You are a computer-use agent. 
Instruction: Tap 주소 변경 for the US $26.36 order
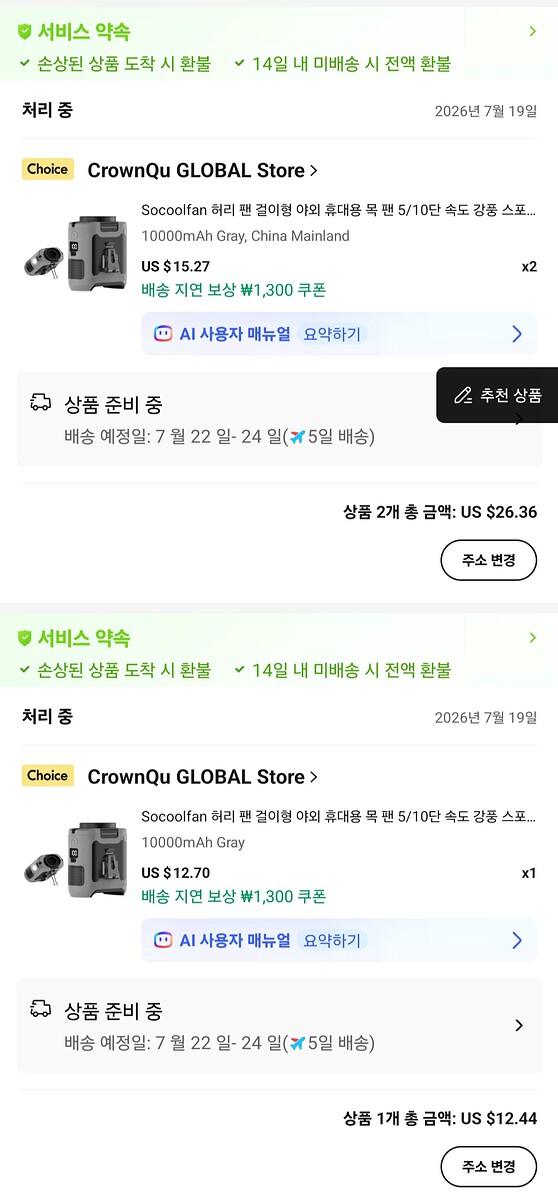point(488,560)
